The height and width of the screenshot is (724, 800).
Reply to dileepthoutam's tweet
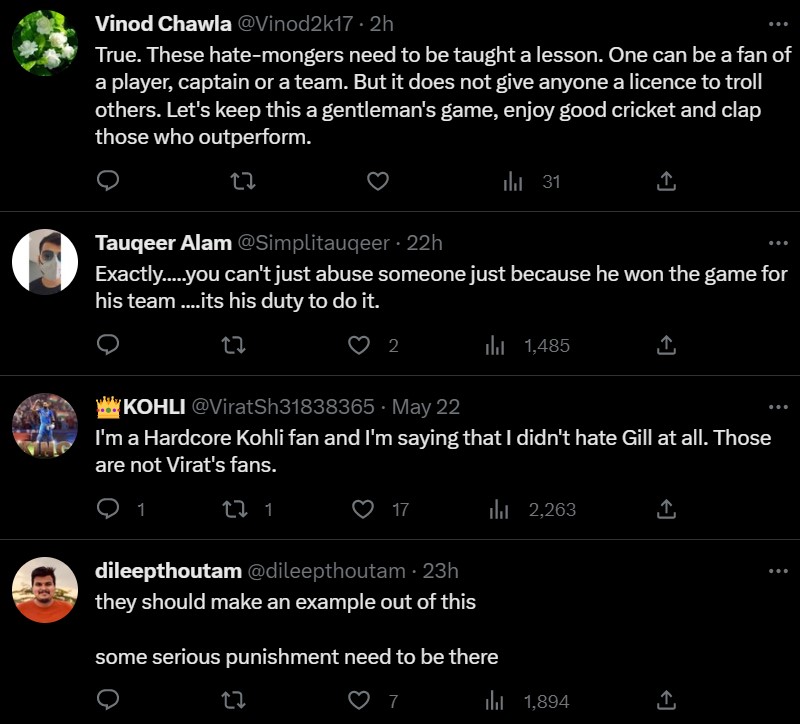(x=110, y=701)
